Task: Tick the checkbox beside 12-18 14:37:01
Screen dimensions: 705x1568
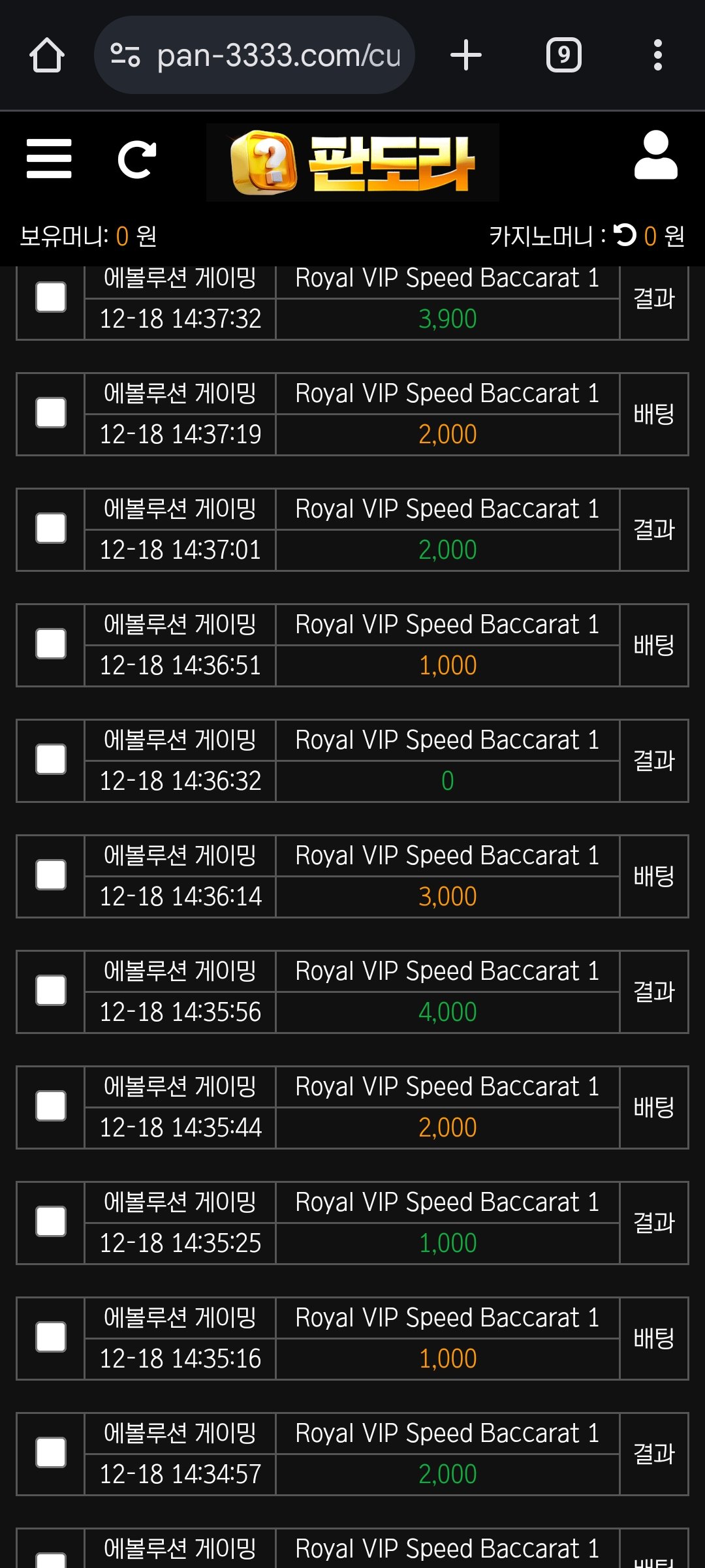Action: 51,529
